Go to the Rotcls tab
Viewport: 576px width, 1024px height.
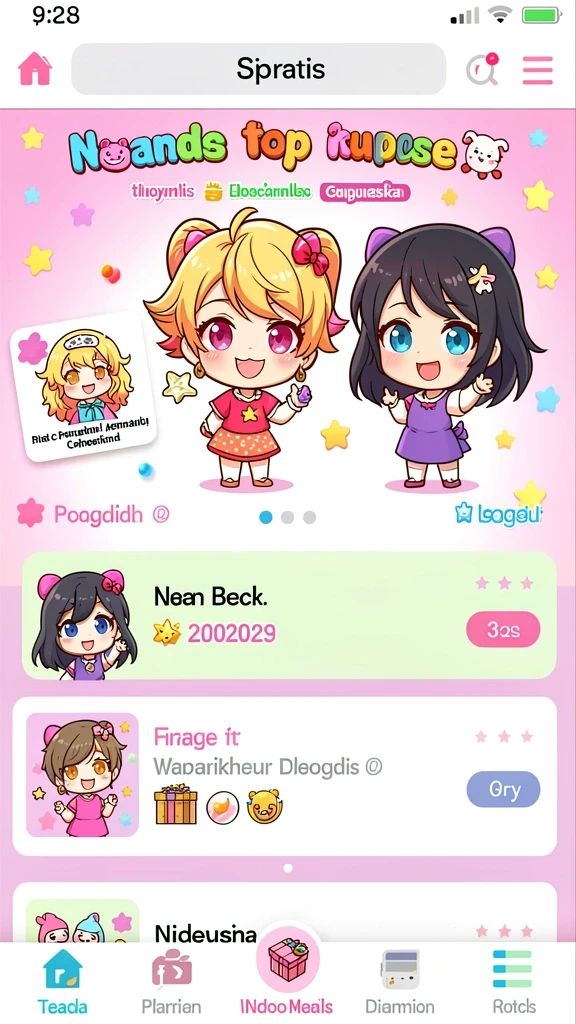[x=514, y=980]
